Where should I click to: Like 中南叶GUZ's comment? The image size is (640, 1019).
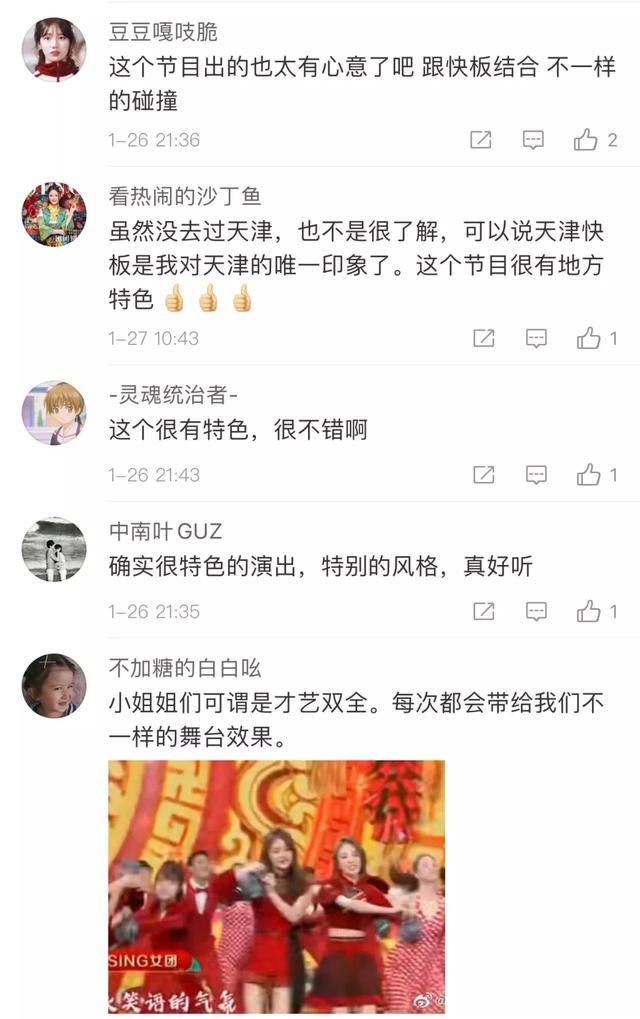[x=588, y=610]
